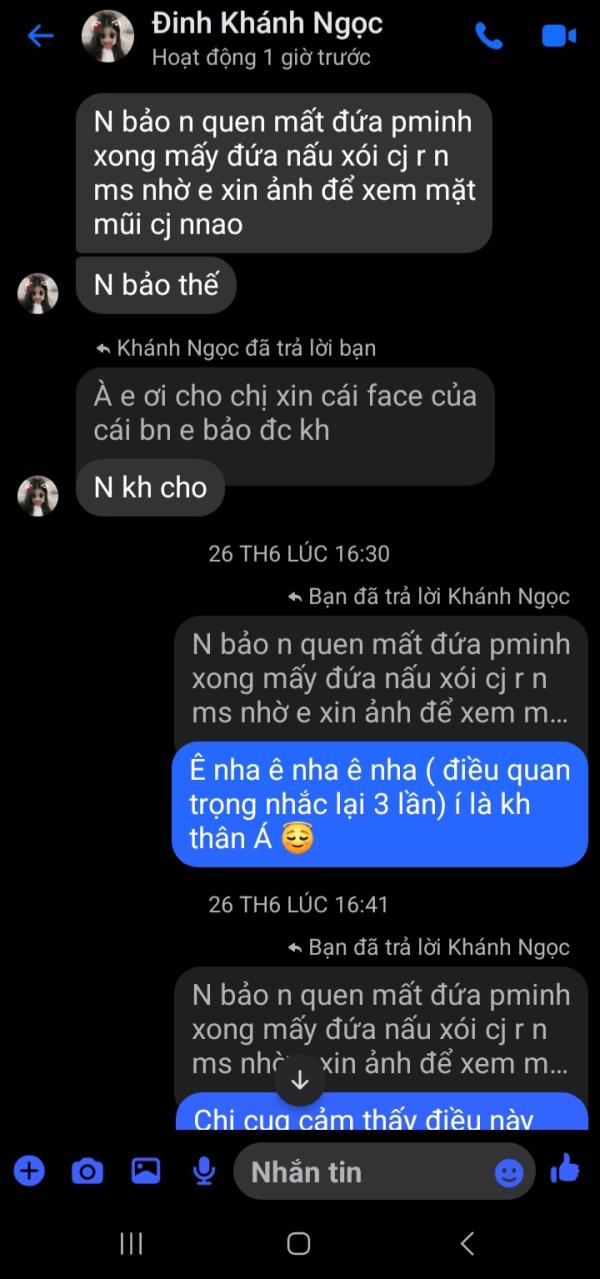Record a voice message with the microphone
This screenshot has width=600, height=1279.
[204, 1170]
